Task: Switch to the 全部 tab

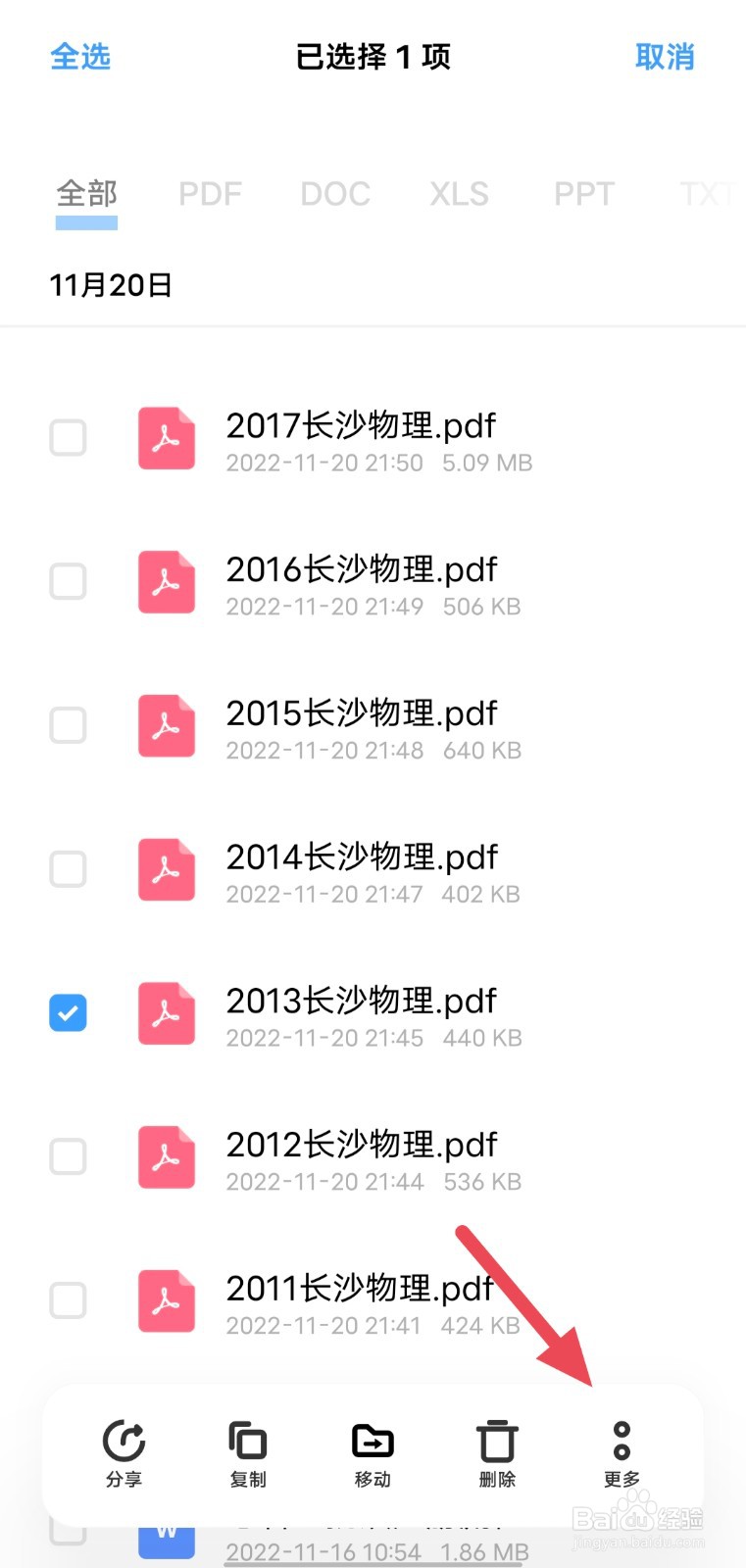Action: point(86,194)
